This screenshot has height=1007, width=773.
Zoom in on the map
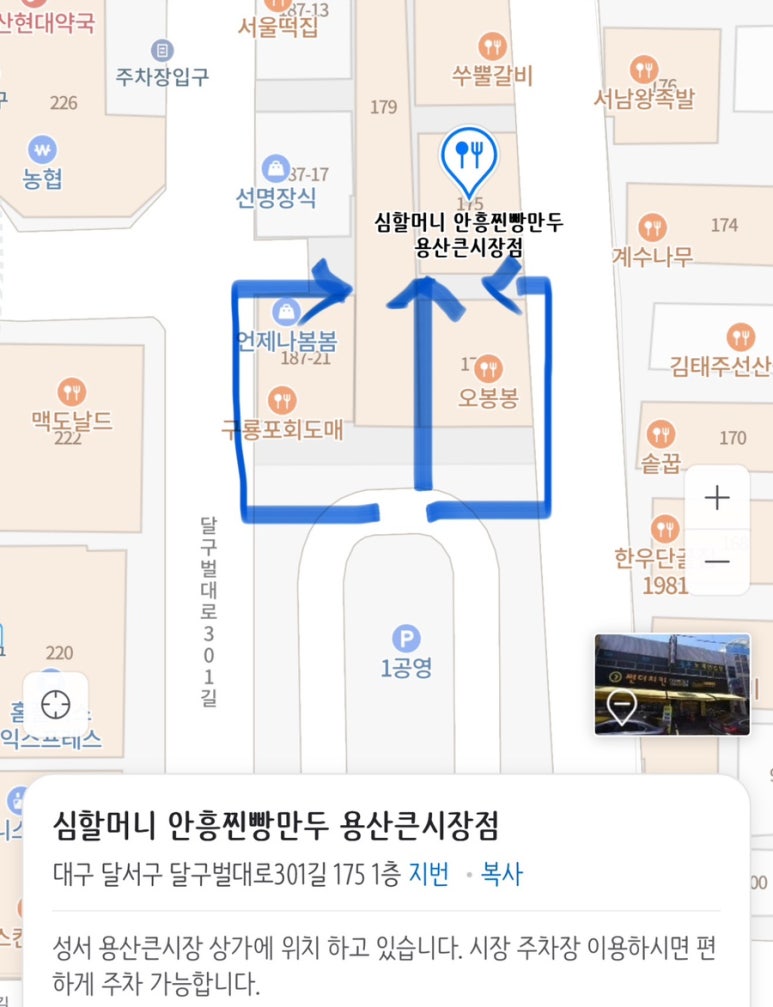717,498
